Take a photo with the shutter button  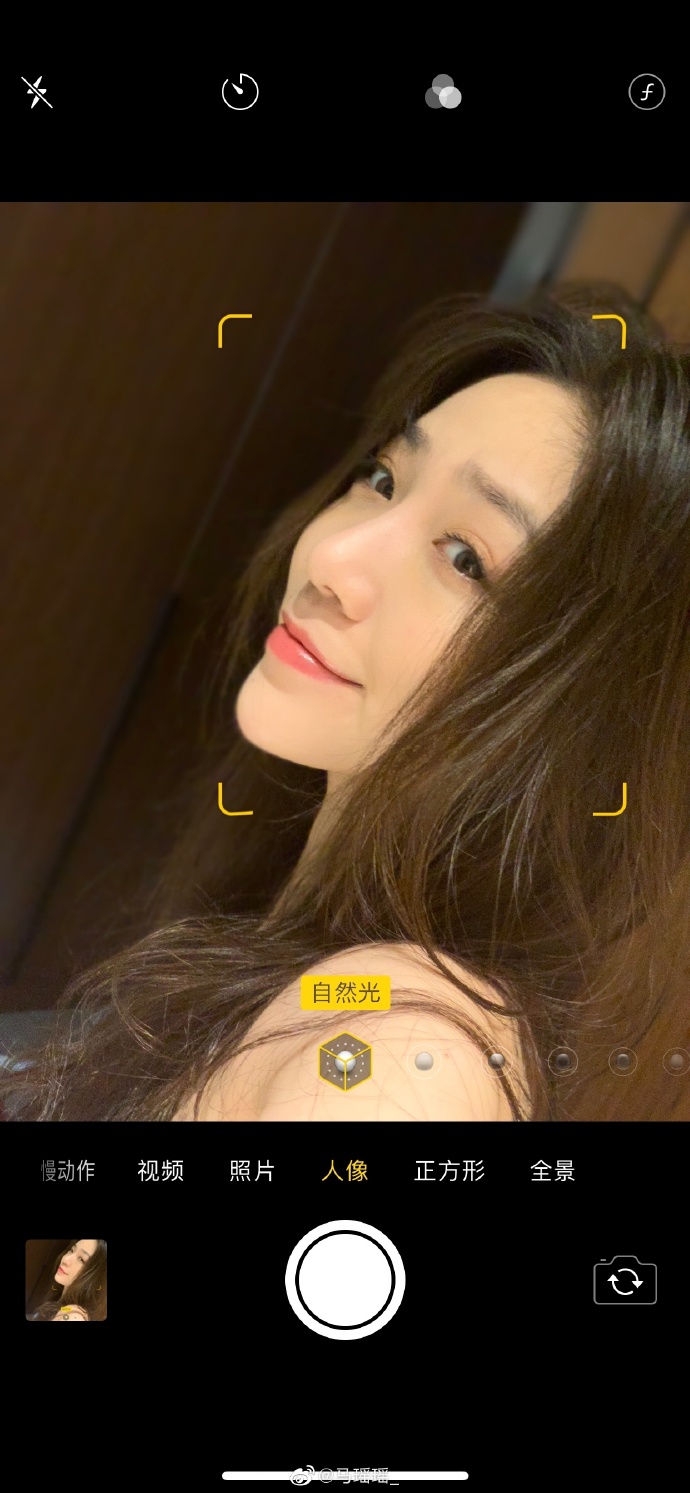click(345, 1280)
